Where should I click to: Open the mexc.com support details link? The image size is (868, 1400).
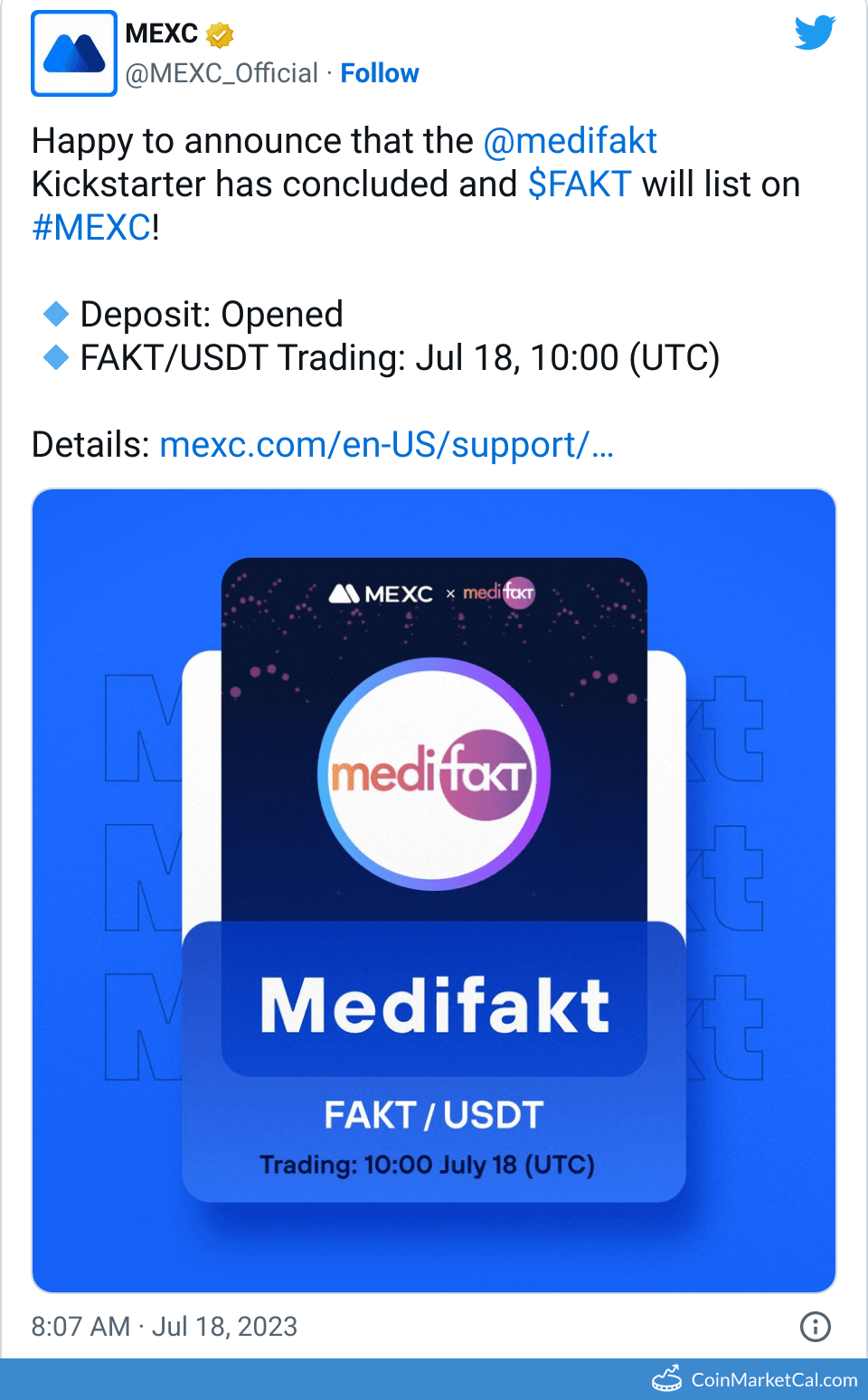coord(386,445)
